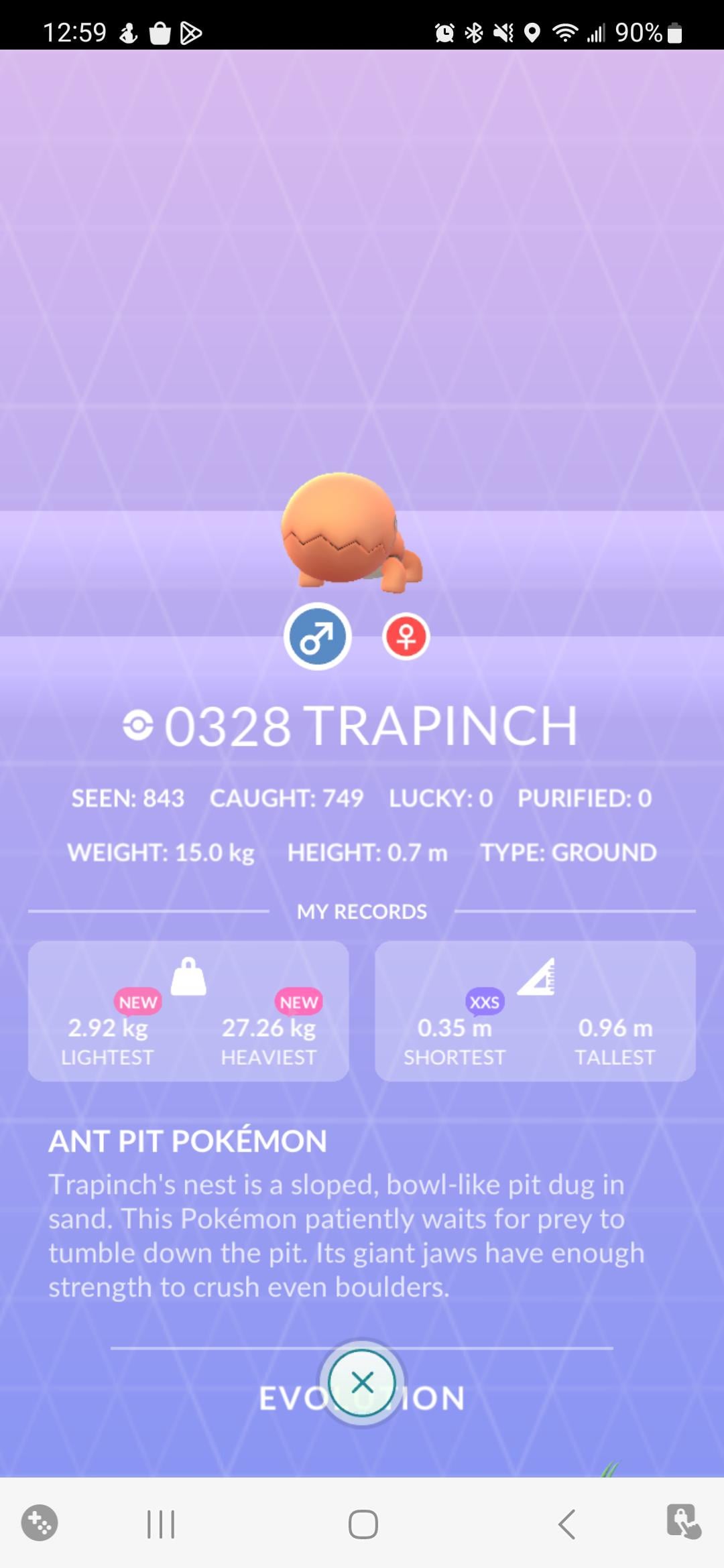Open the recent apps view
Image resolution: width=724 pixels, height=1568 pixels.
click(x=161, y=1524)
